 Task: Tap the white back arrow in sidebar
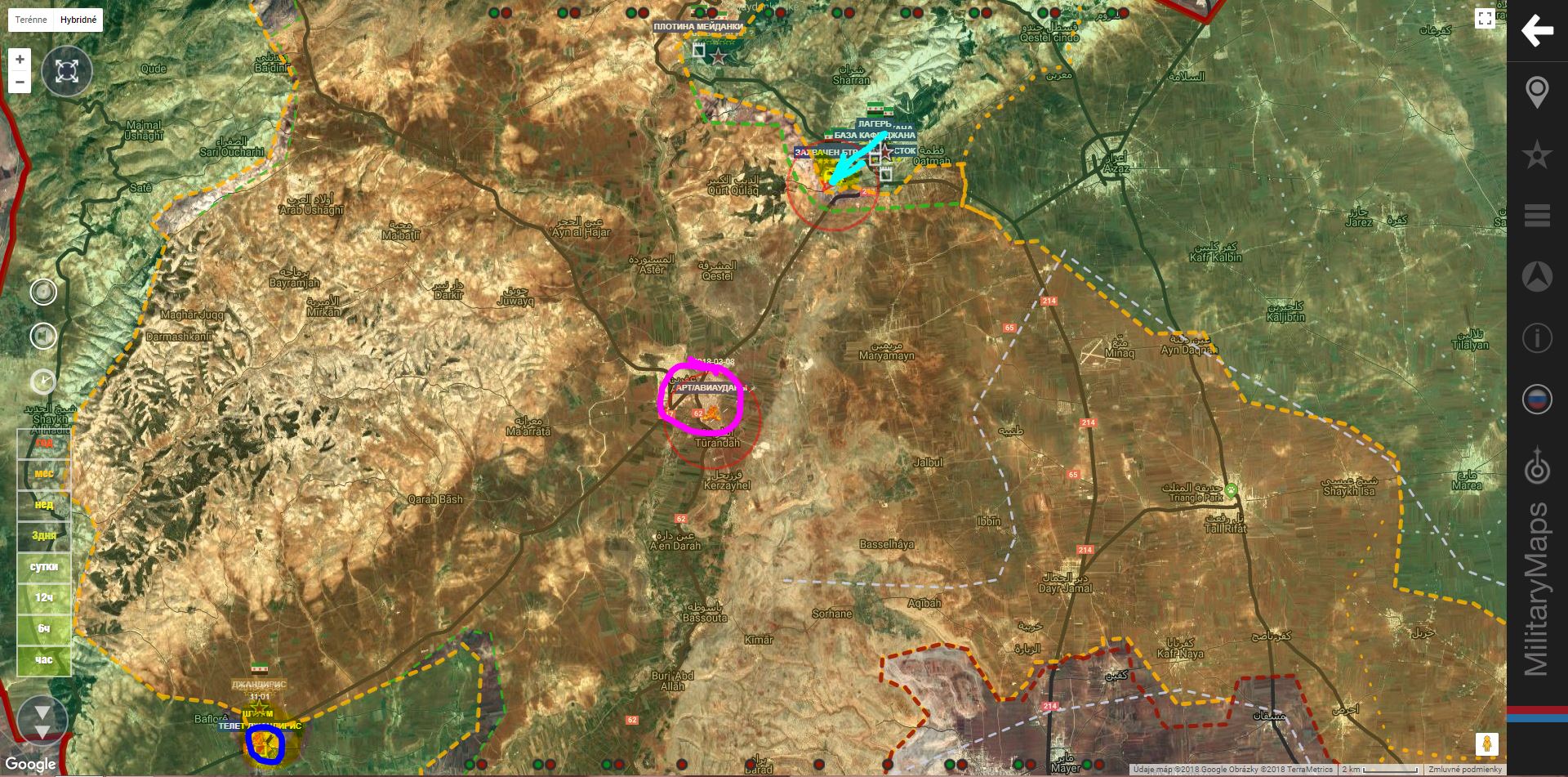[x=1537, y=31]
